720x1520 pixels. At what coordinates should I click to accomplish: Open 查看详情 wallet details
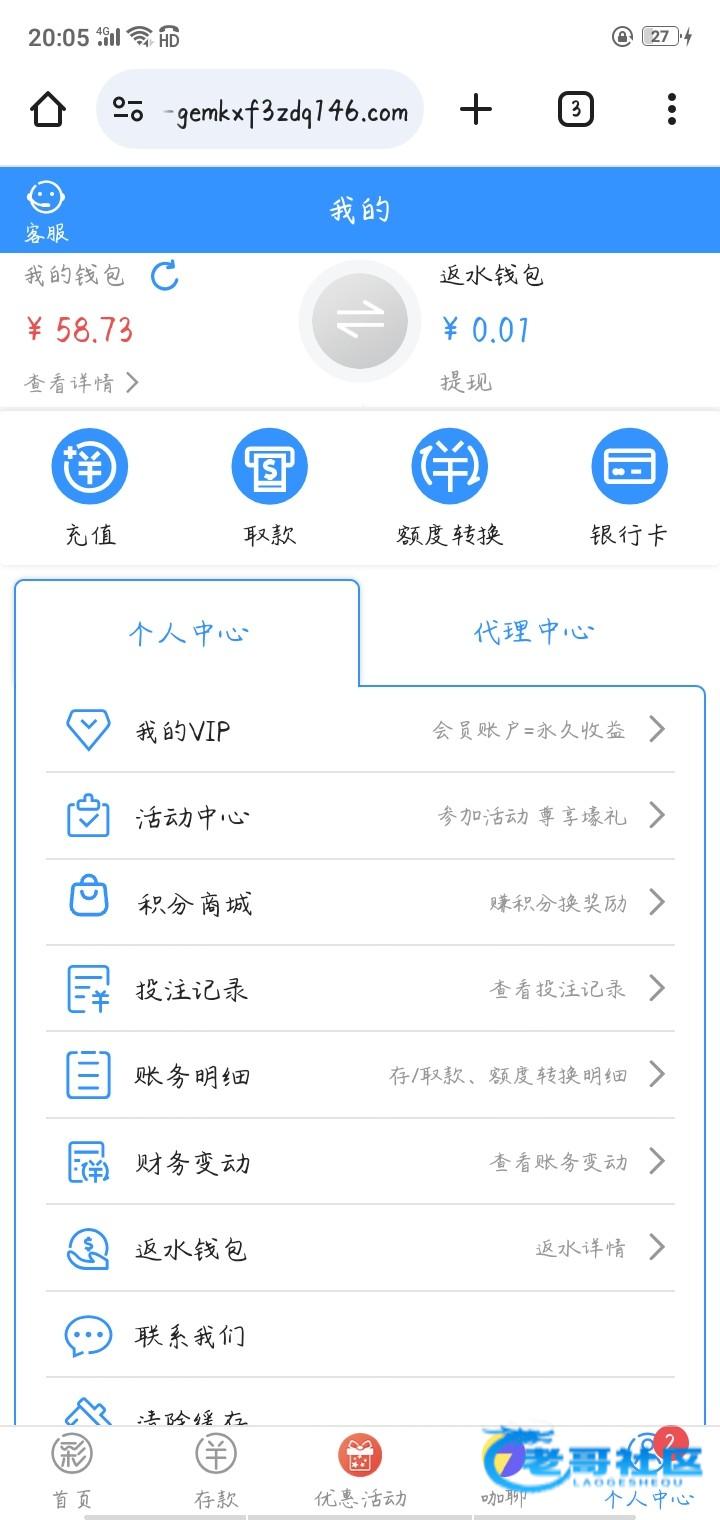pos(81,382)
